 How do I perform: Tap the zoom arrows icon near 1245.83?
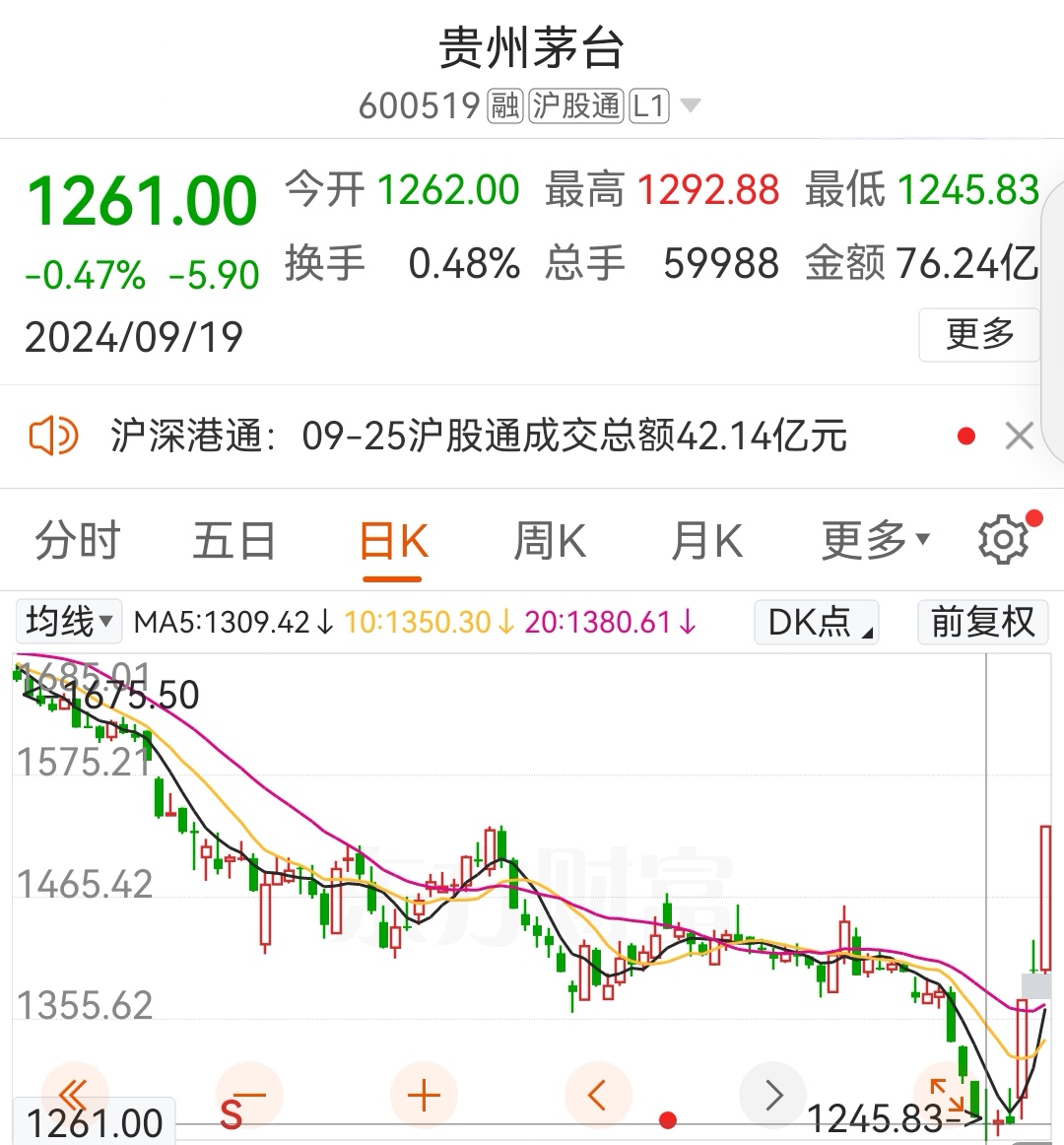(948, 1094)
